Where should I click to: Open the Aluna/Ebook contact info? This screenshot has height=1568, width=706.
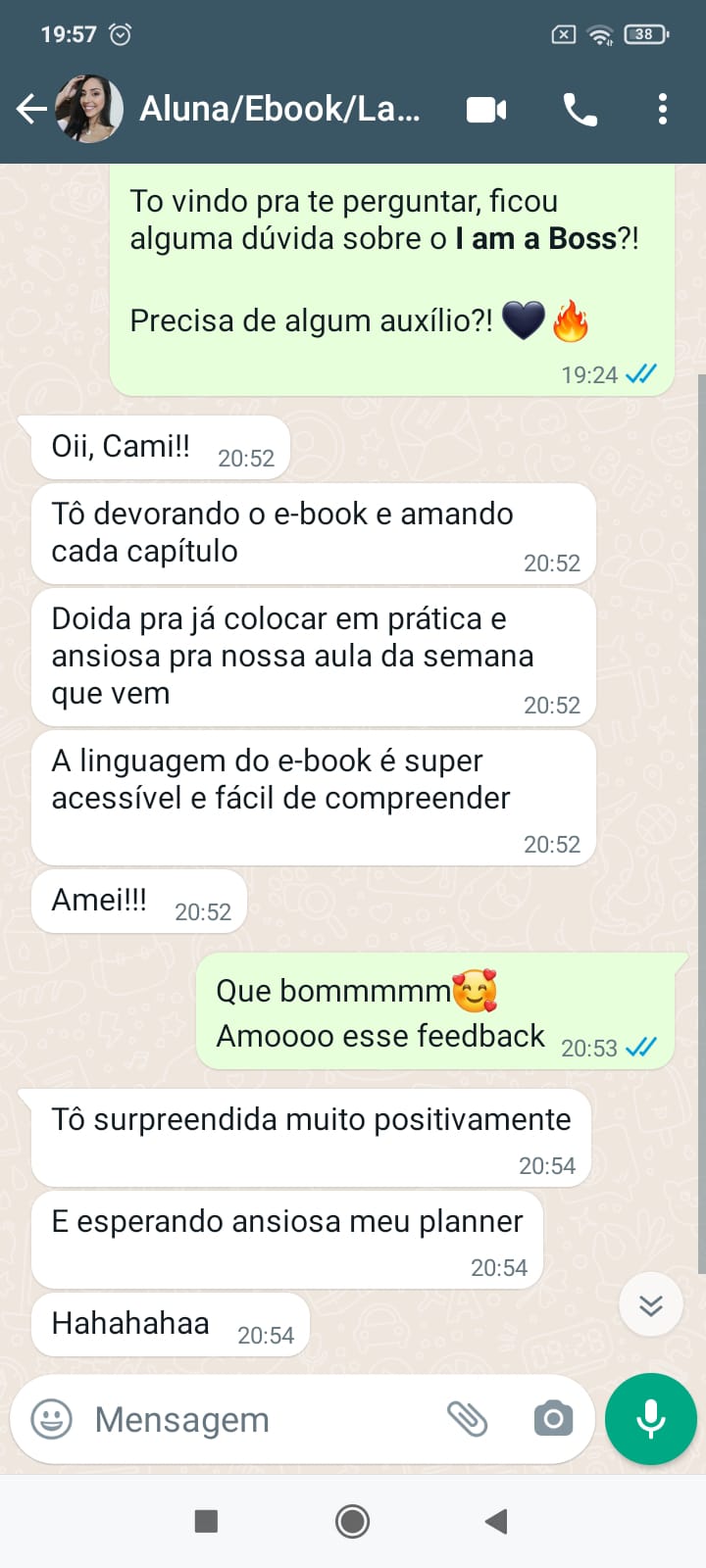point(279,109)
